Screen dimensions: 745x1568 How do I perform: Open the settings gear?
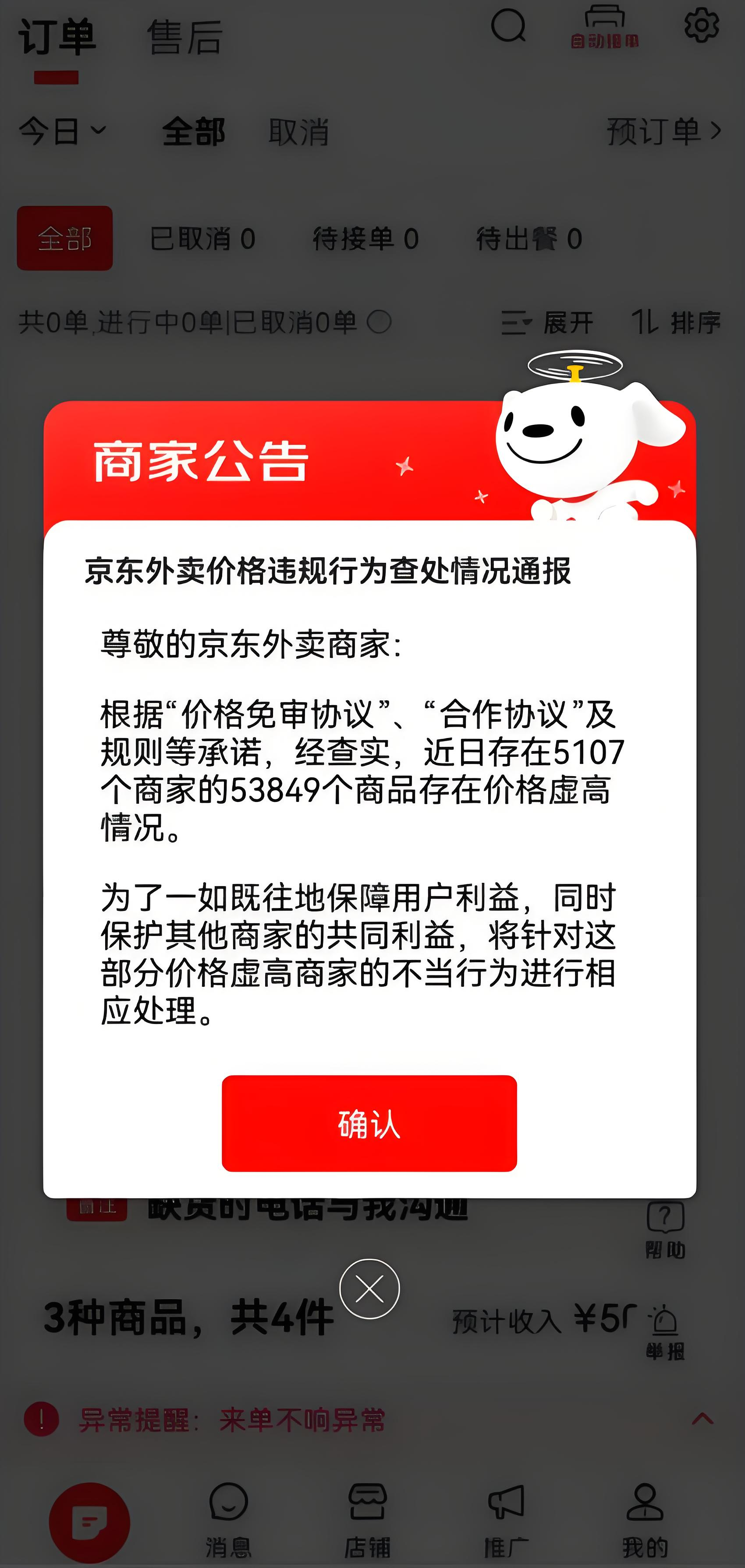pyautogui.click(x=701, y=25)
